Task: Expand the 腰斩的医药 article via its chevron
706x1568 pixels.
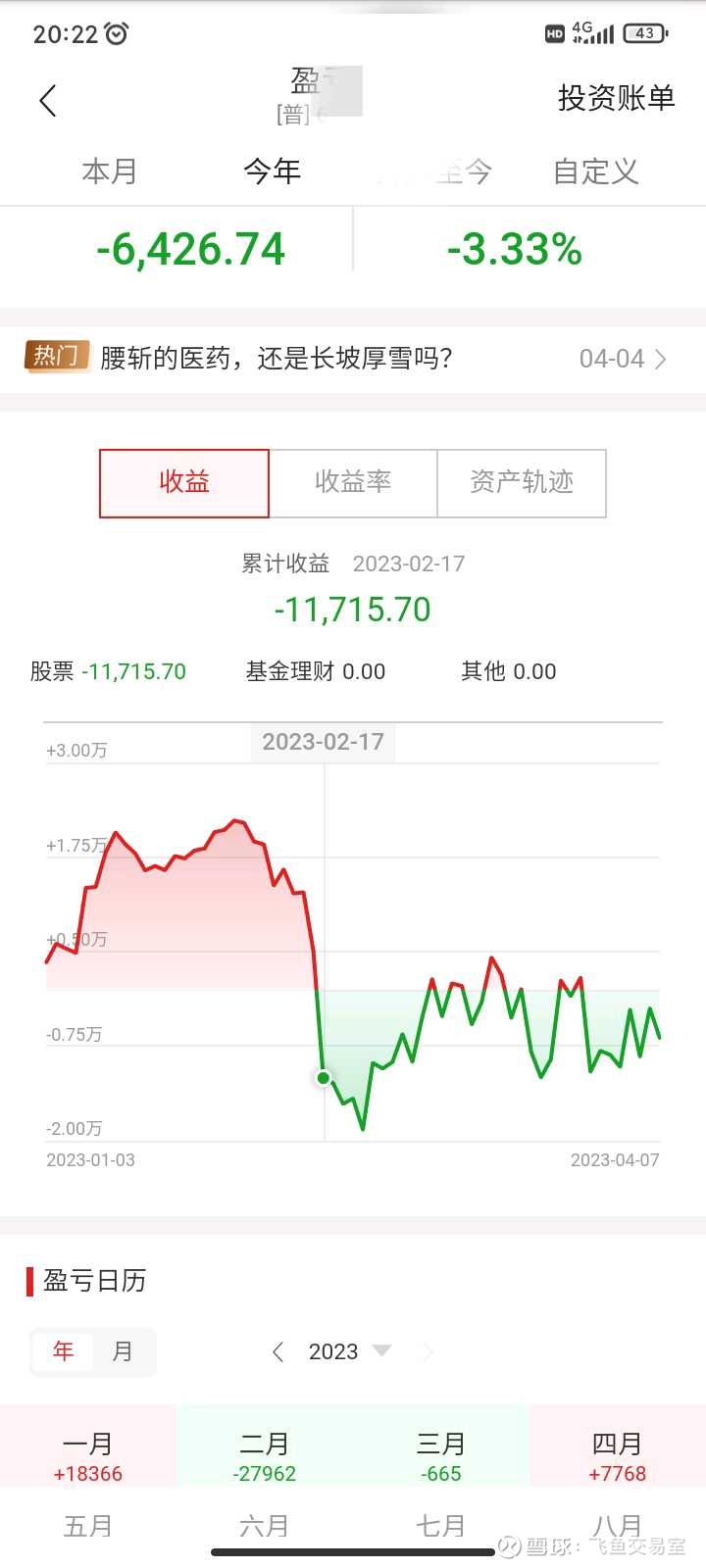Action: point(658,359)
